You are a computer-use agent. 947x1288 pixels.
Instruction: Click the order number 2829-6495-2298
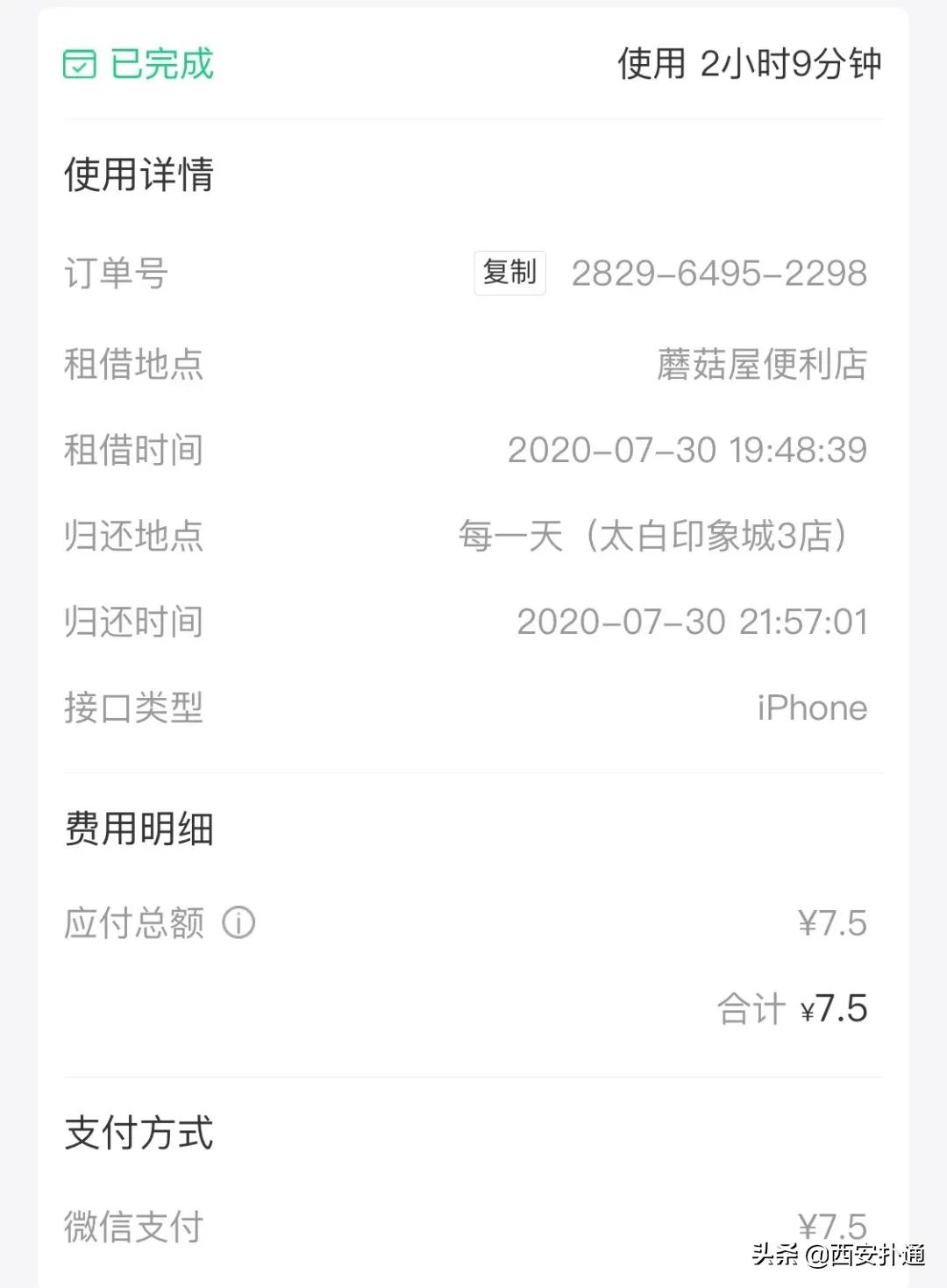[x=719, y=273]
